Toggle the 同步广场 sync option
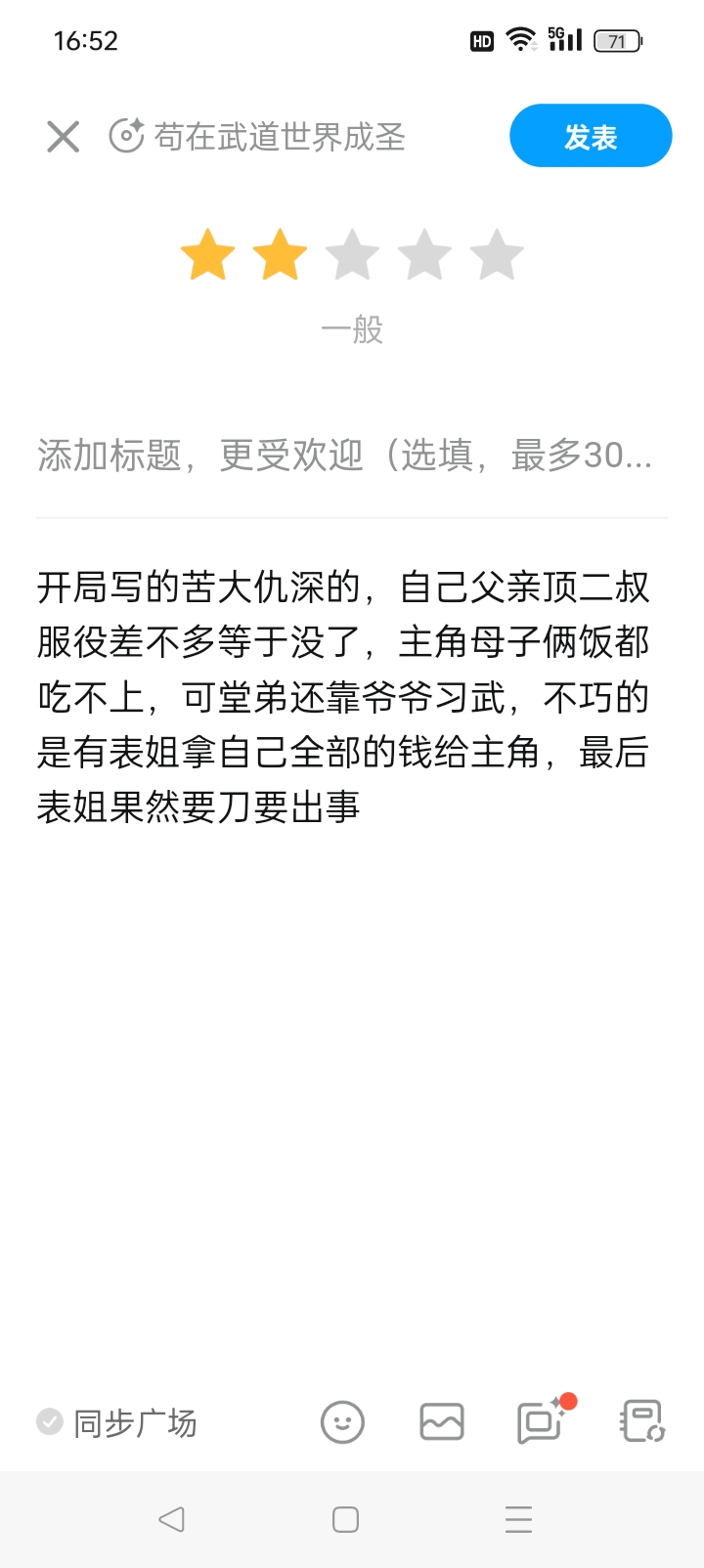 (x=116, y=1423)
